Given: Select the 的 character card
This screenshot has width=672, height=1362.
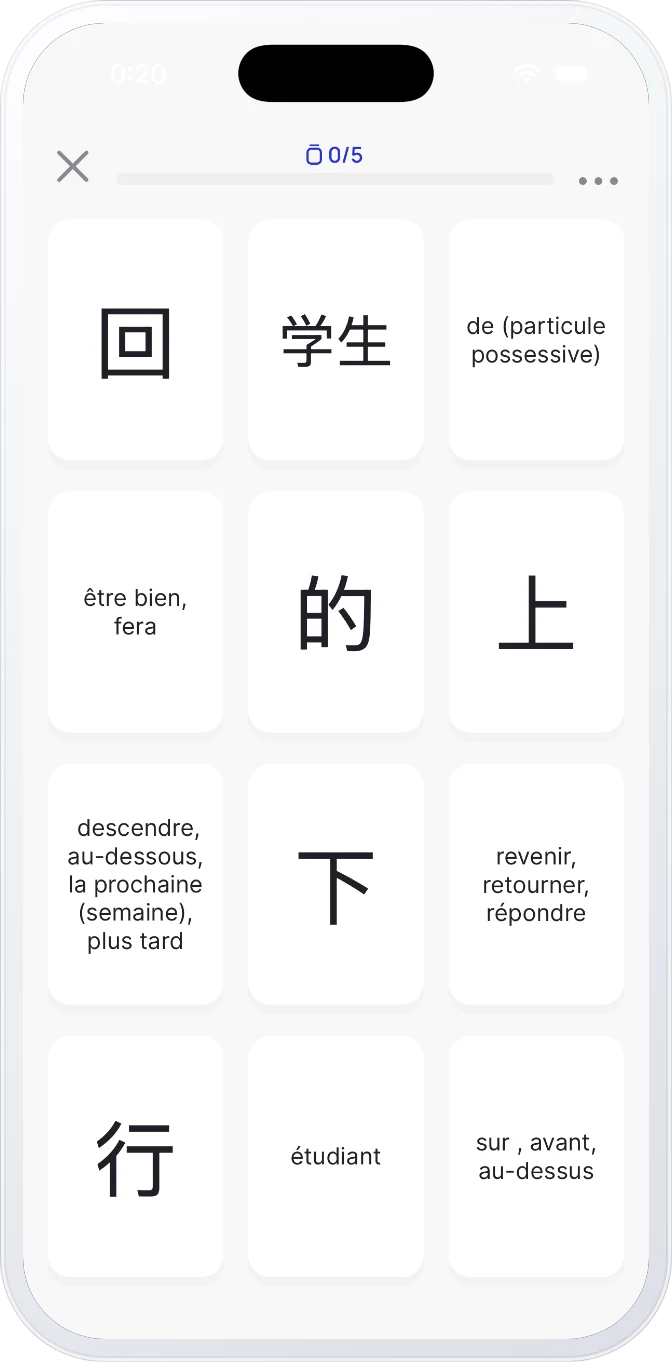Looking at the screenshot, I should [336, 612].
